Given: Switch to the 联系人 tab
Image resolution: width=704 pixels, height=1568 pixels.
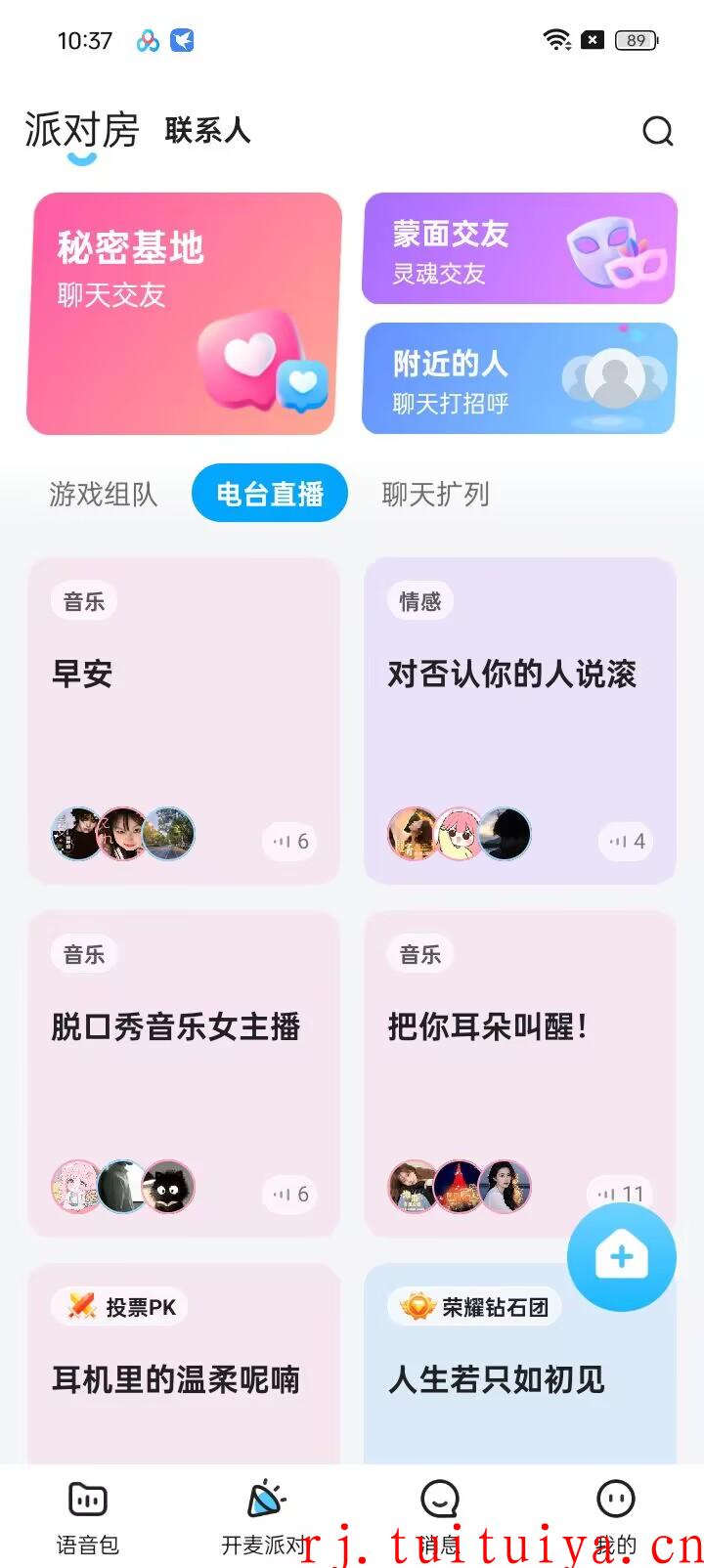Looking at the screenshot, I should (207, 130).
